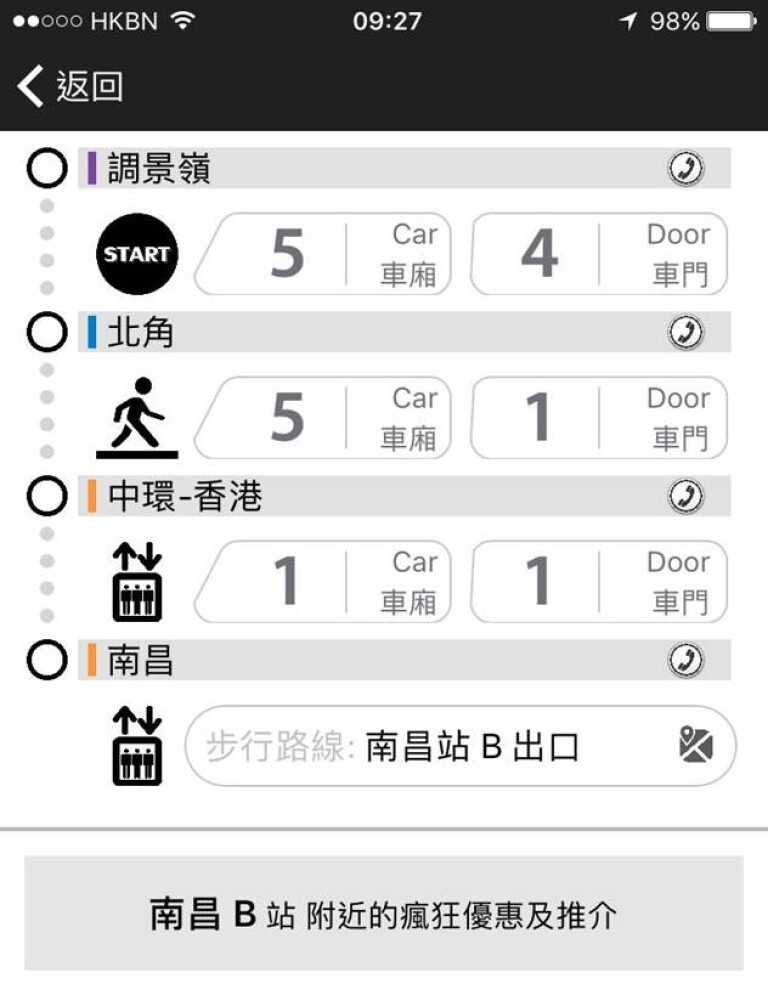Tap the 返回 back button
The width and height of the screenshot is (768, 995).
tap(70, 88)
